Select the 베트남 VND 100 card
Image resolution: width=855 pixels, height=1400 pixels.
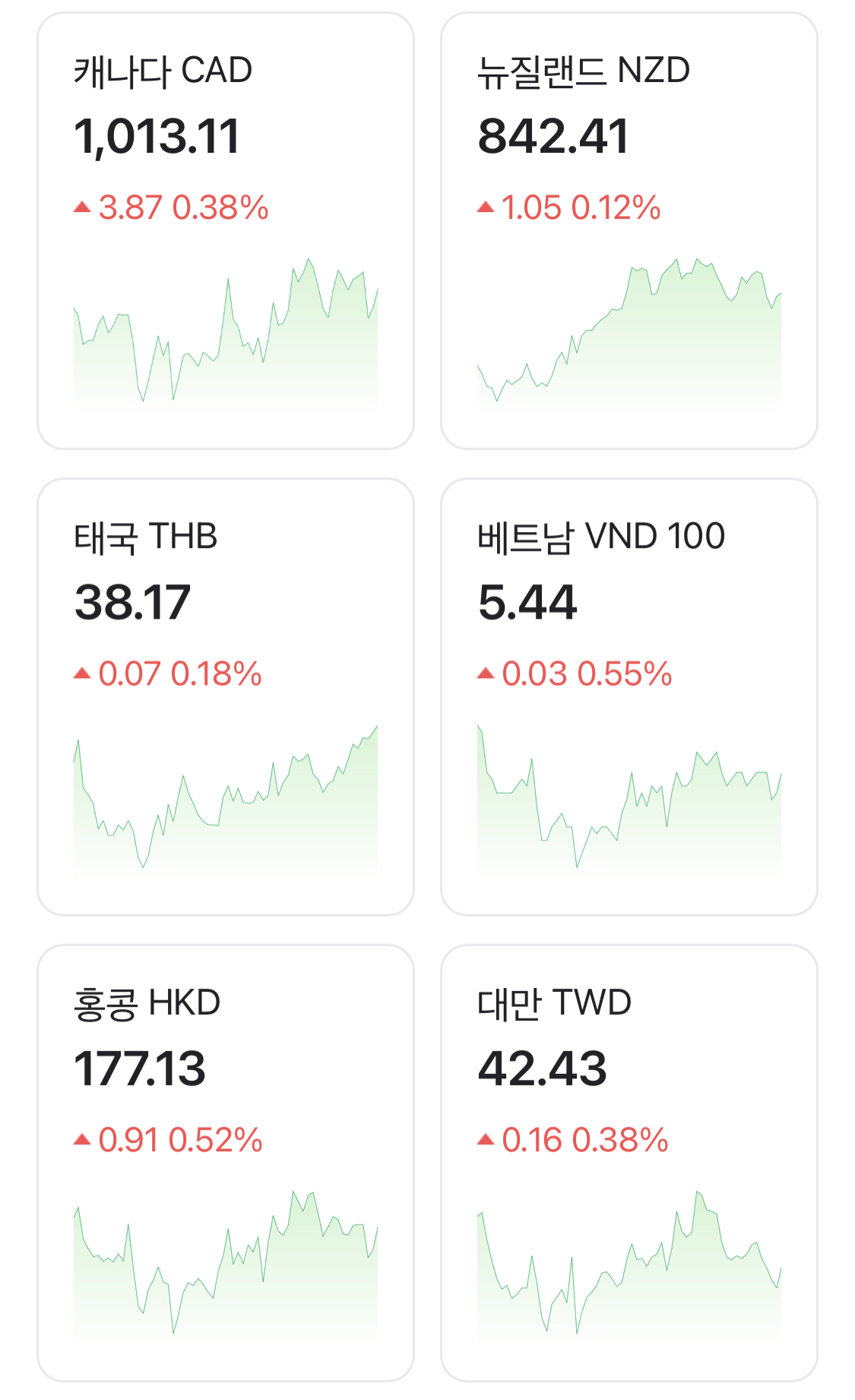(x=629, y=697)
